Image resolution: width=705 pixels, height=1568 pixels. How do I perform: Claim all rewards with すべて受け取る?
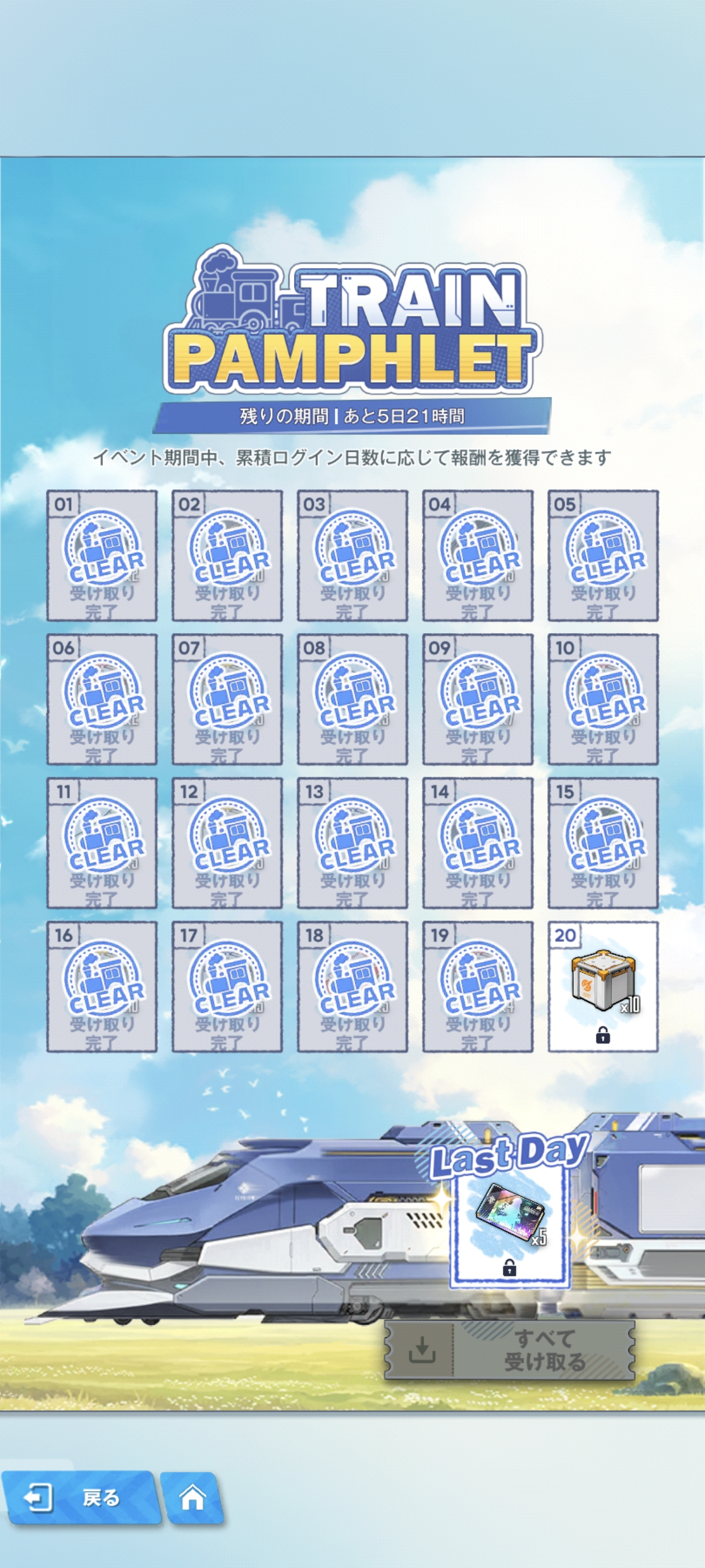click(510, 1349)
